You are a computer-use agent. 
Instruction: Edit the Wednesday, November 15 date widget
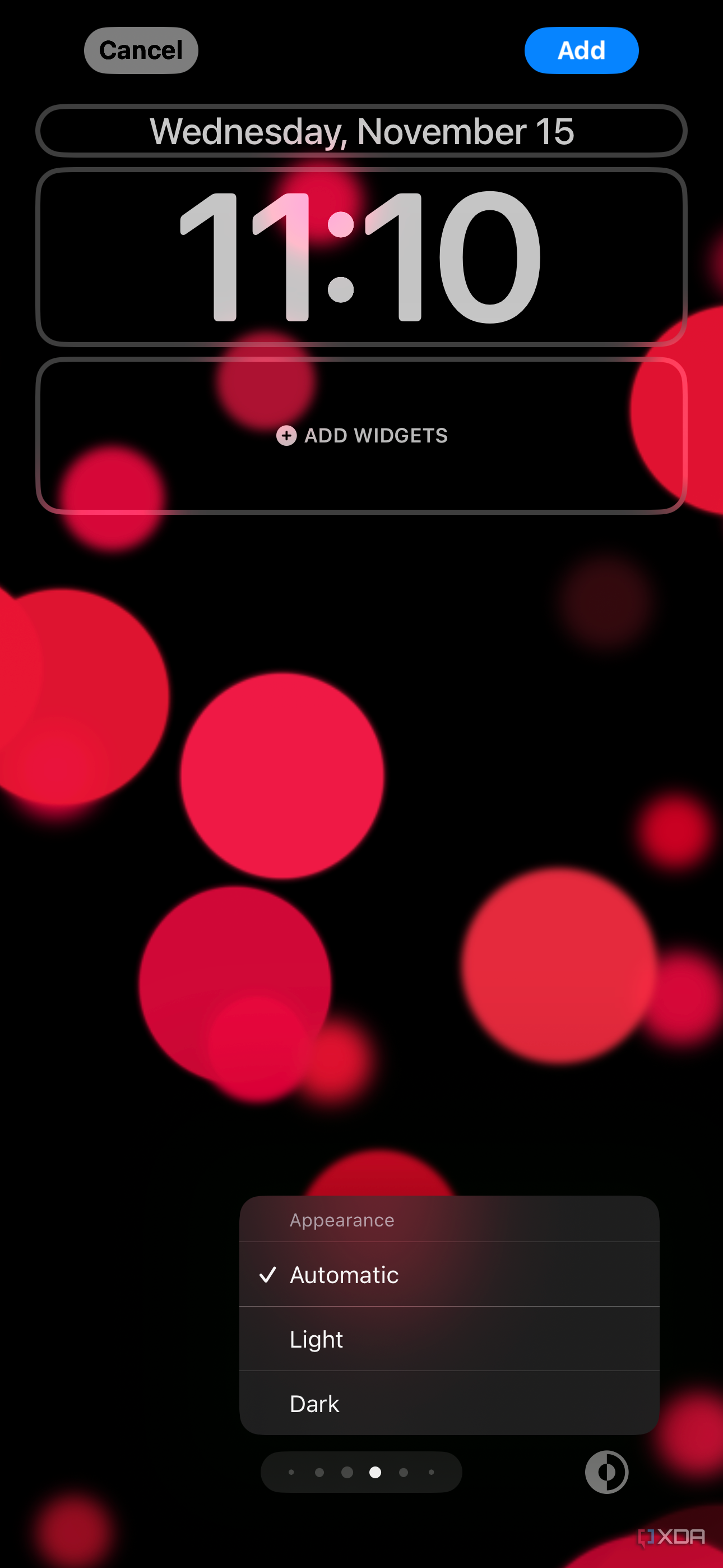[361, 131]
